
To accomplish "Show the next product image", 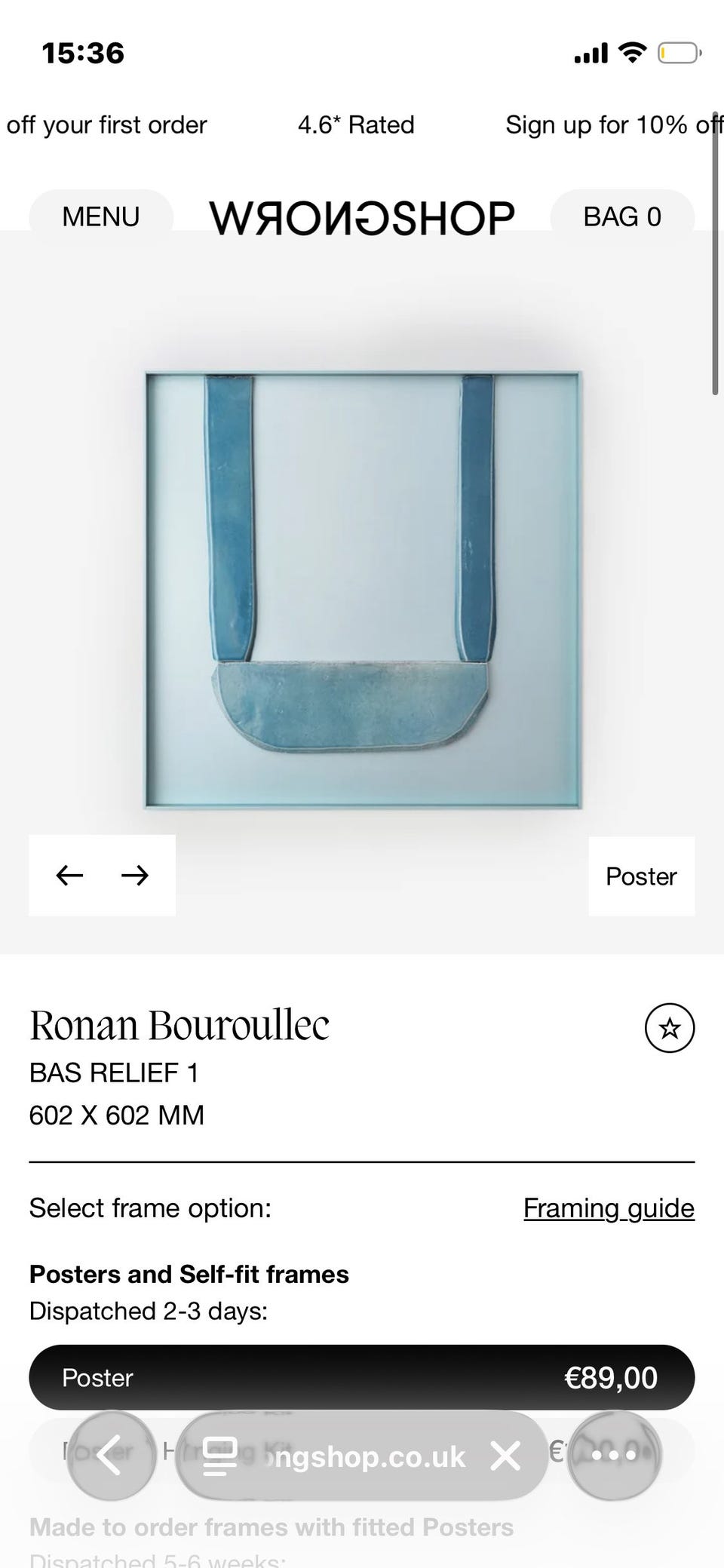I will pyautogui.click(x=135, y=875).
